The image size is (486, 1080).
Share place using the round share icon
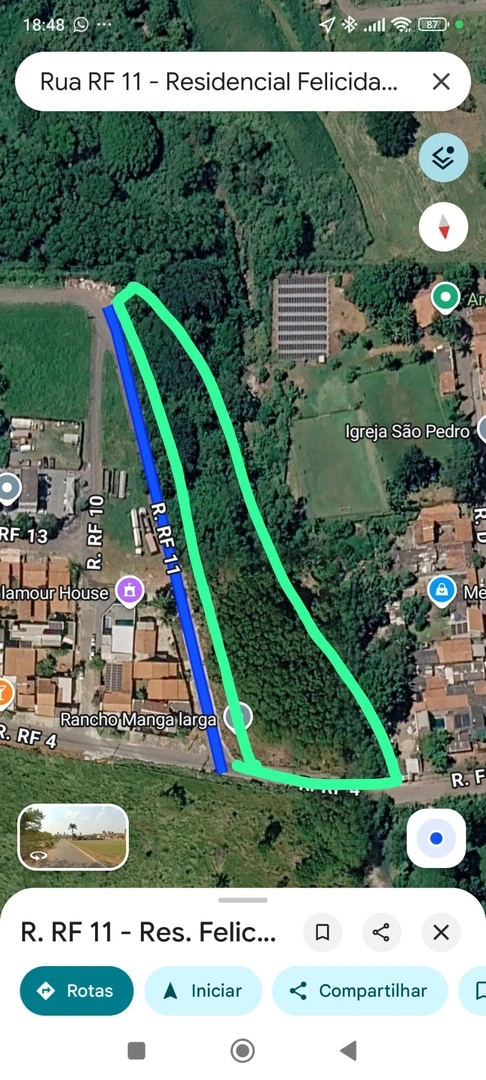coord(381,933)
